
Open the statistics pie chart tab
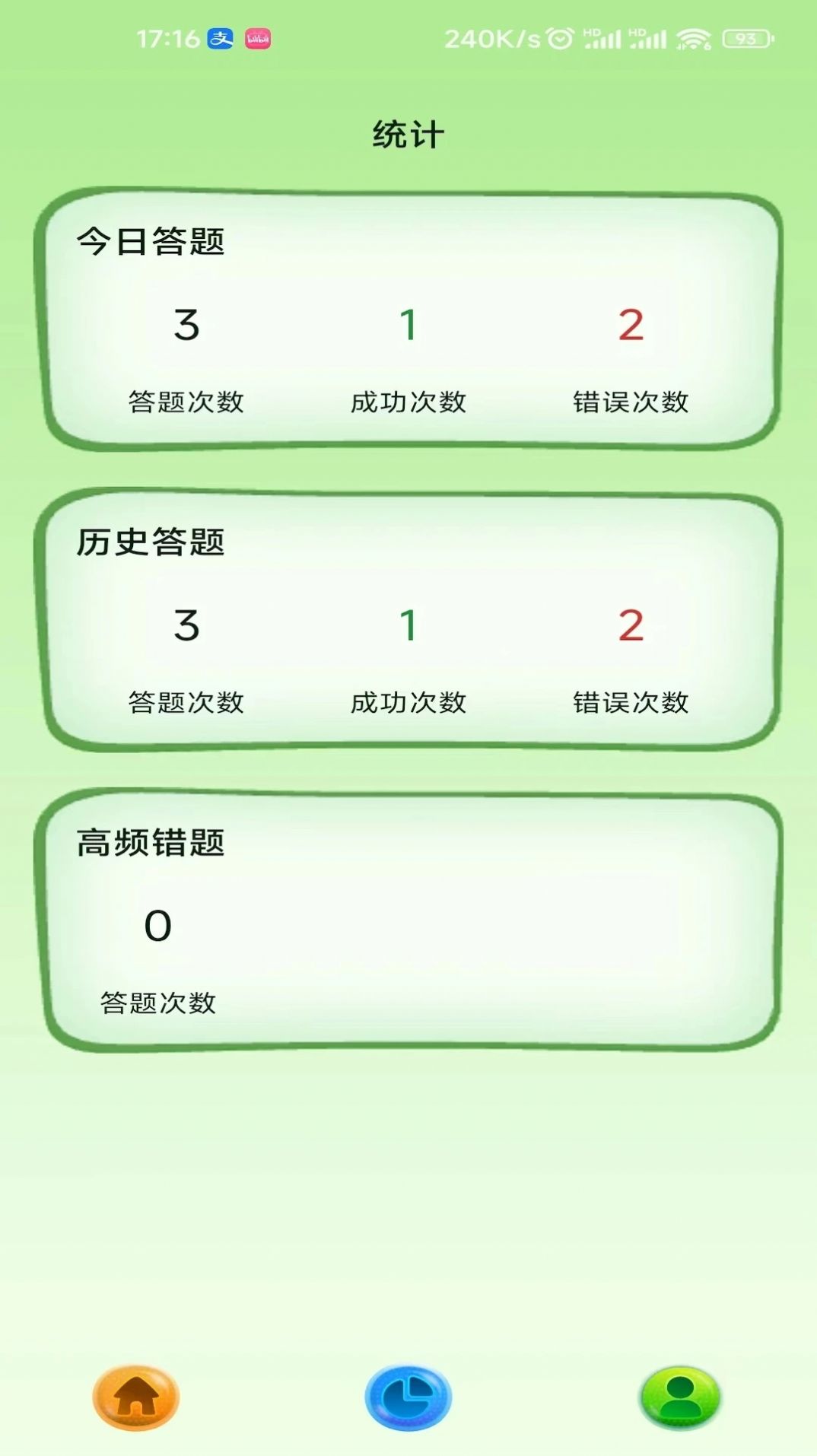point(408,1397)
